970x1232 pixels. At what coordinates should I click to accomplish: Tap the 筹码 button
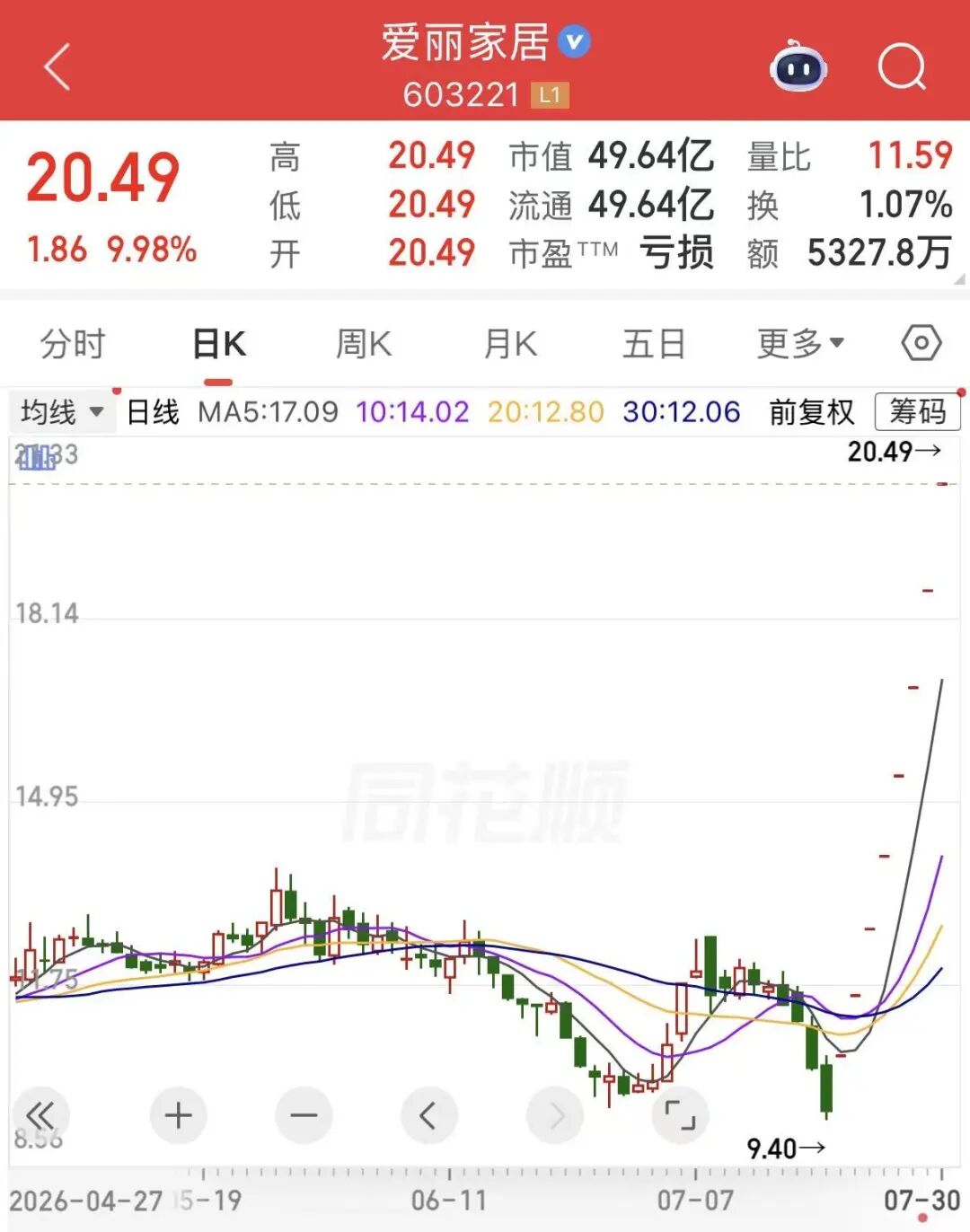pos(917,412)
